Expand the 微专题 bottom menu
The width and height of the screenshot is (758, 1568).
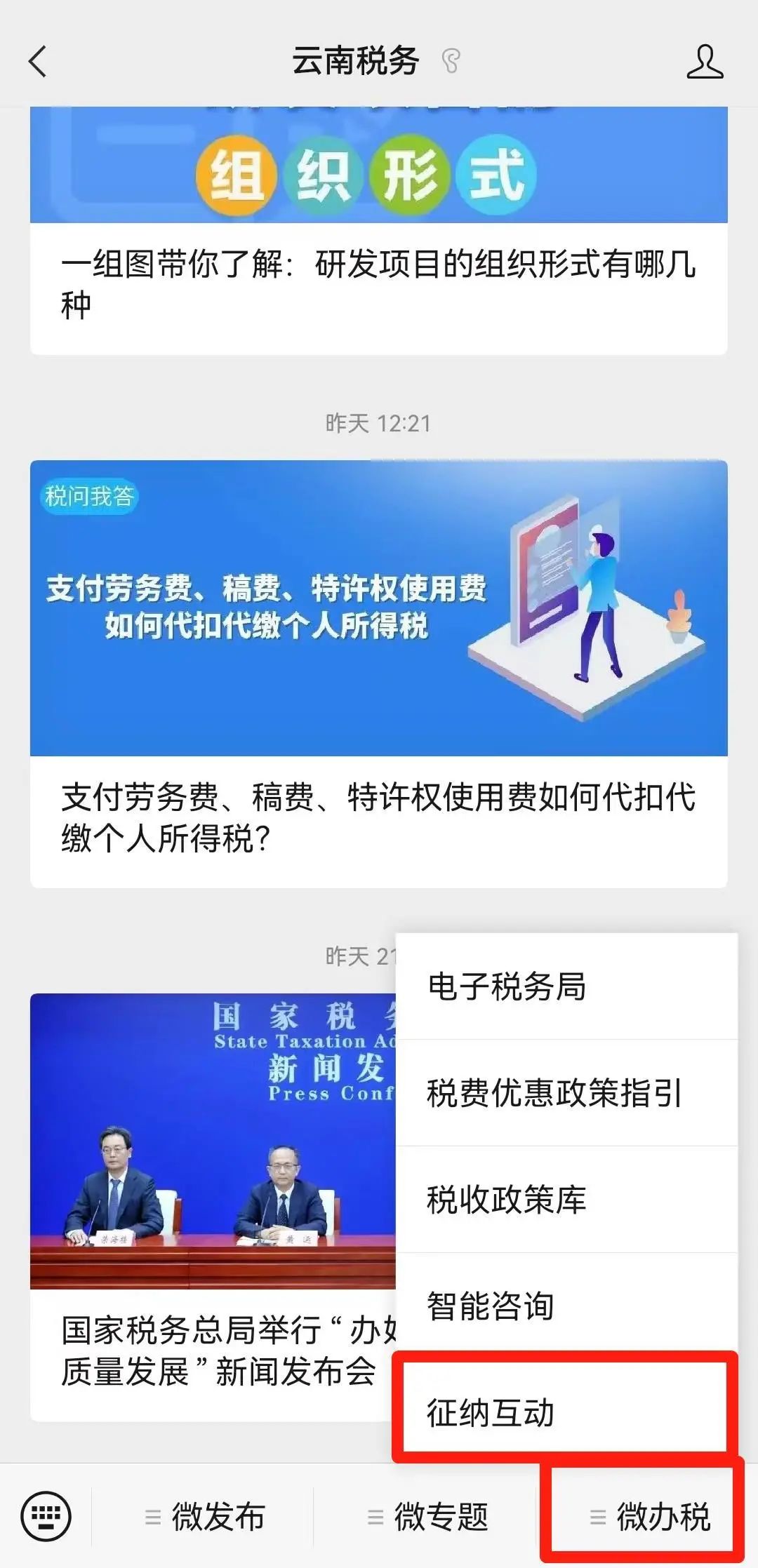427,1517
